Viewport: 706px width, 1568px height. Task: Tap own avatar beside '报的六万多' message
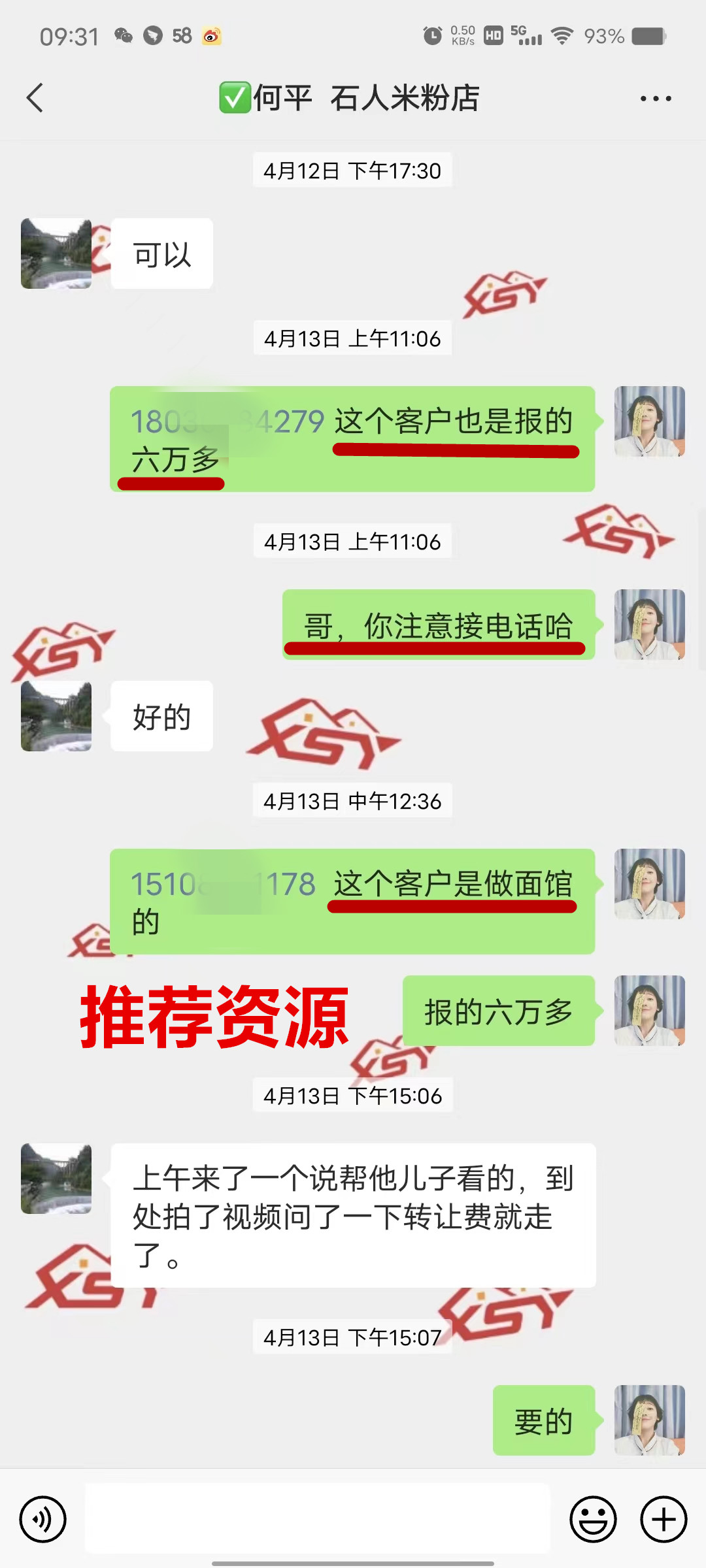tap(649, 1010)
